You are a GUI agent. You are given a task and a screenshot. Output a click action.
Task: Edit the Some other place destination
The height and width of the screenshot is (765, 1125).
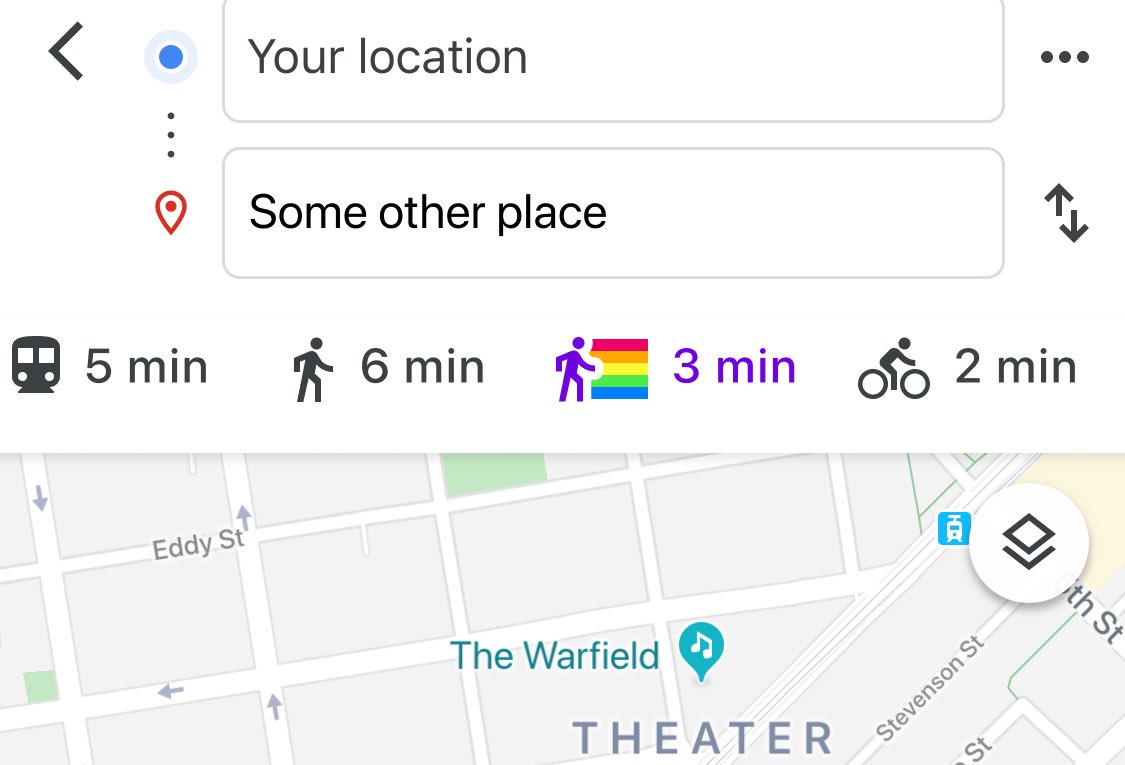click(x=613, y=213)
